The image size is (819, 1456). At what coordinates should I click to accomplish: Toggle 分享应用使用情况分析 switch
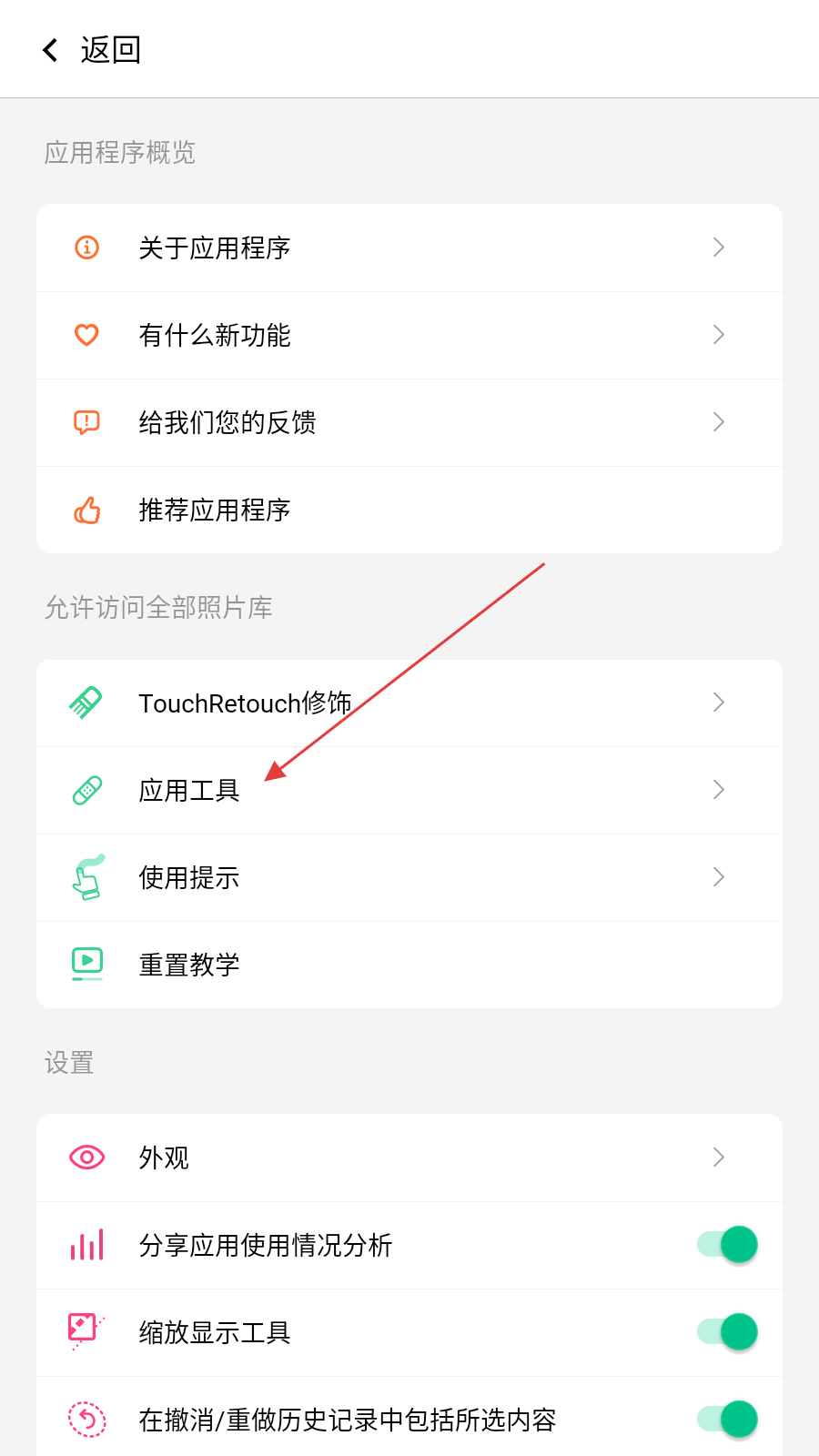727,1245
